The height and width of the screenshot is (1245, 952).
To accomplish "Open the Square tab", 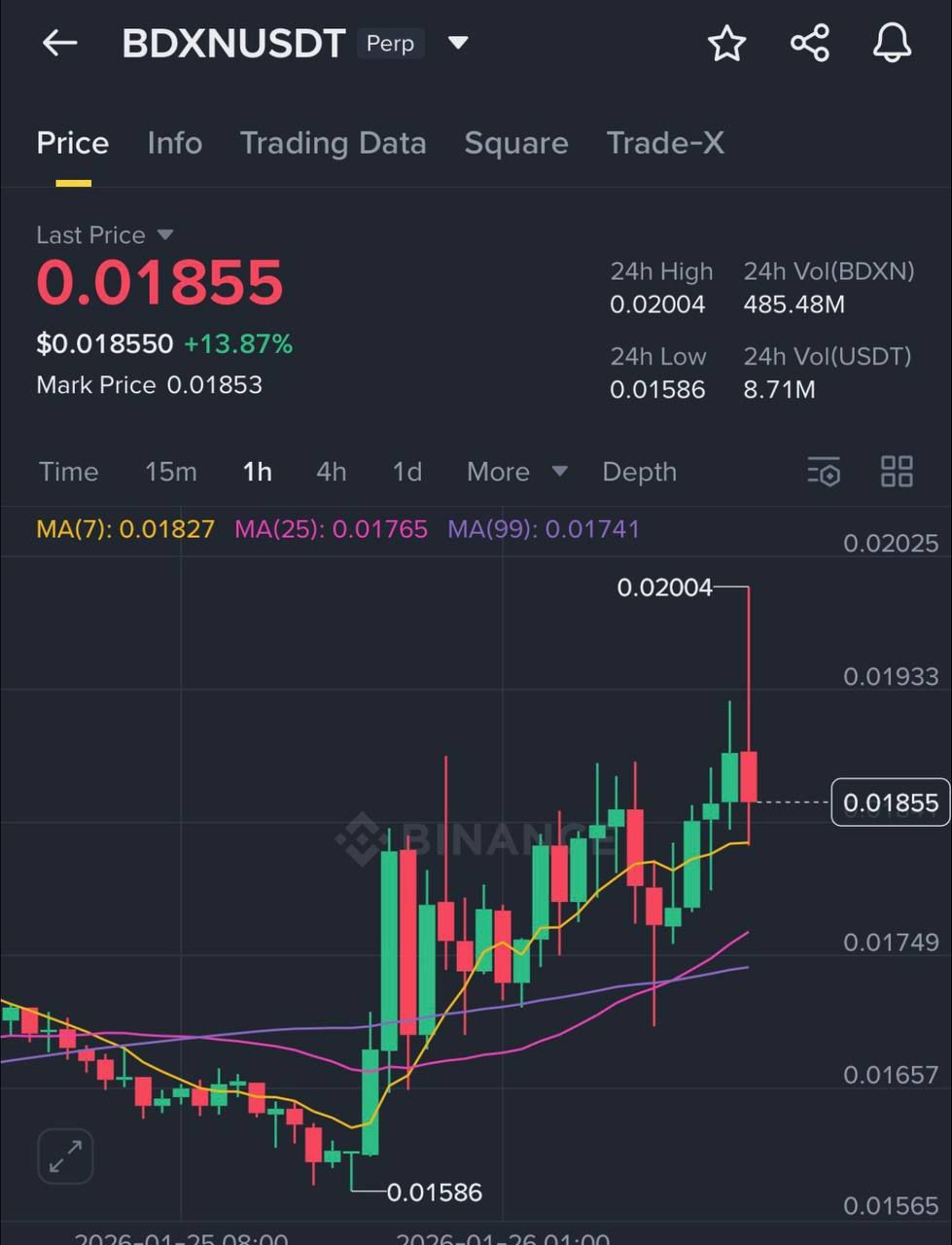I will tap(515, 143).
